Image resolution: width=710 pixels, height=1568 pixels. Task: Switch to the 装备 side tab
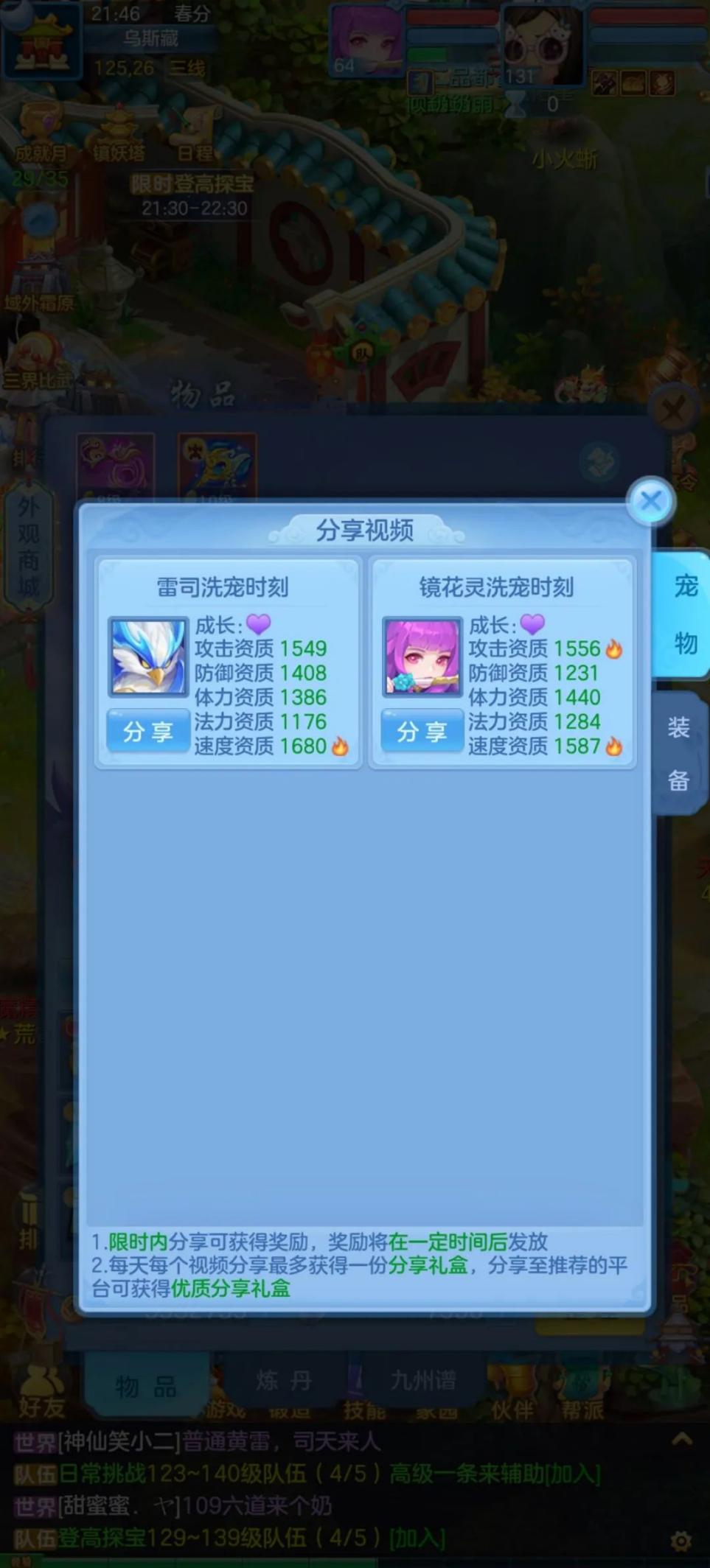[678, 753]
